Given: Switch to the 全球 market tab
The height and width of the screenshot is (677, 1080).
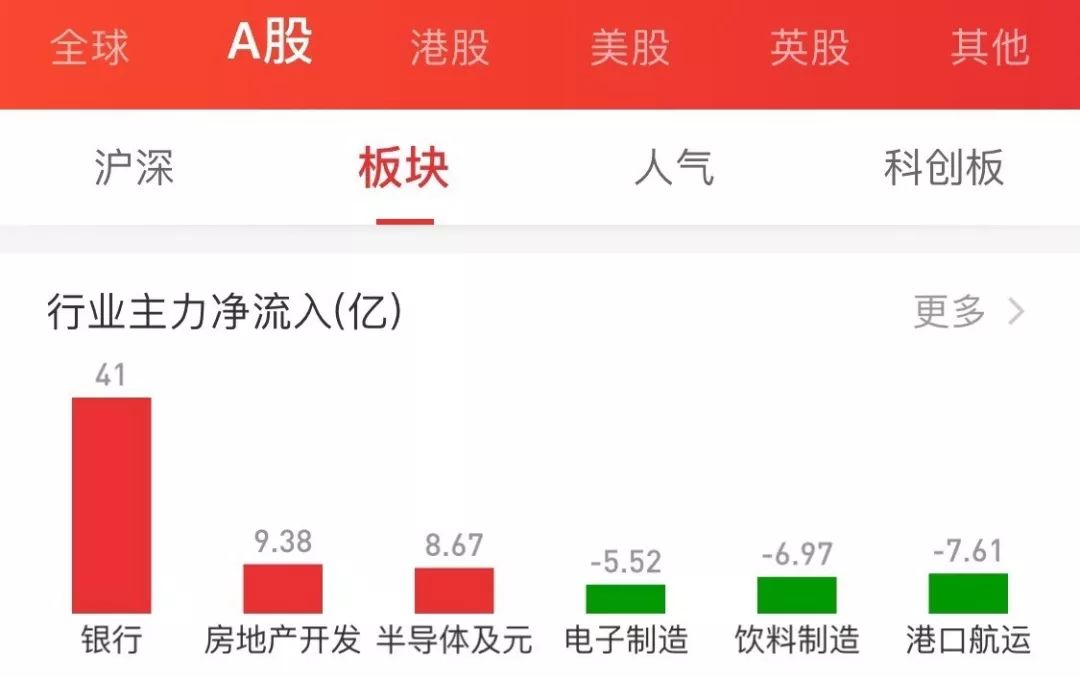Looking at the screenshot, I should coord(90,47).
